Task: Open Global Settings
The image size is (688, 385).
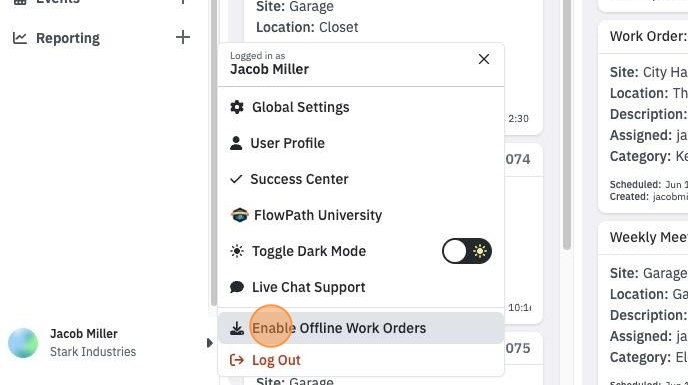Action: click(361, 107)
